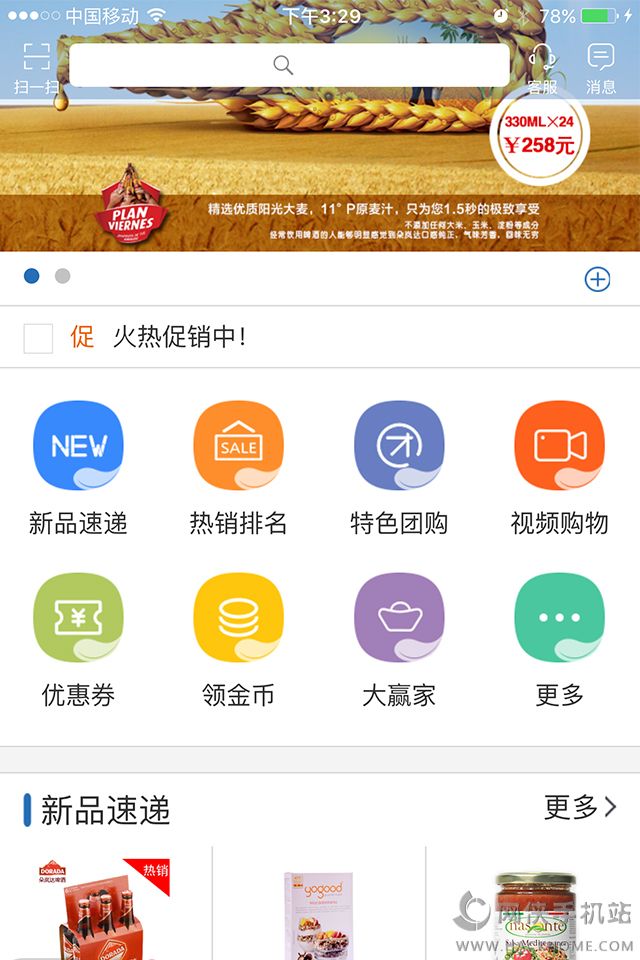Viewport: 640px width, 960px height.
Task: View 更多 in the 新品速递 section
Action: click(x=580, y=807)
